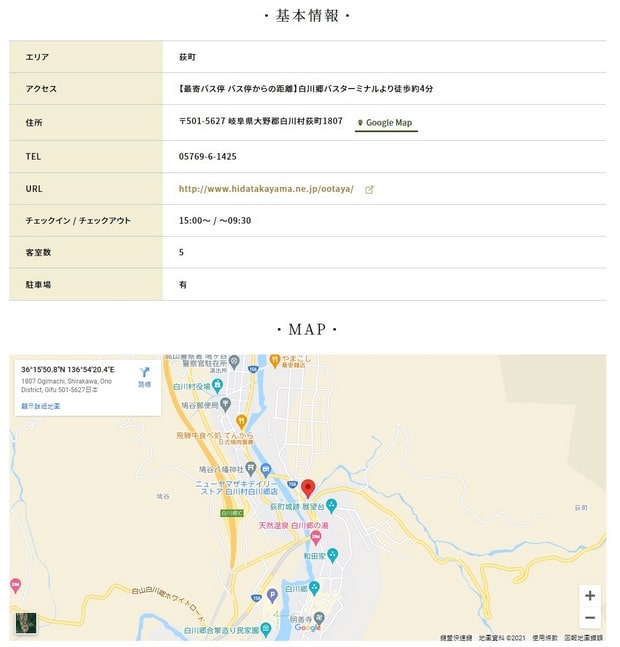Zoom in on the map with the plus button
Screen dimensions: 620x647
(590, 596)
